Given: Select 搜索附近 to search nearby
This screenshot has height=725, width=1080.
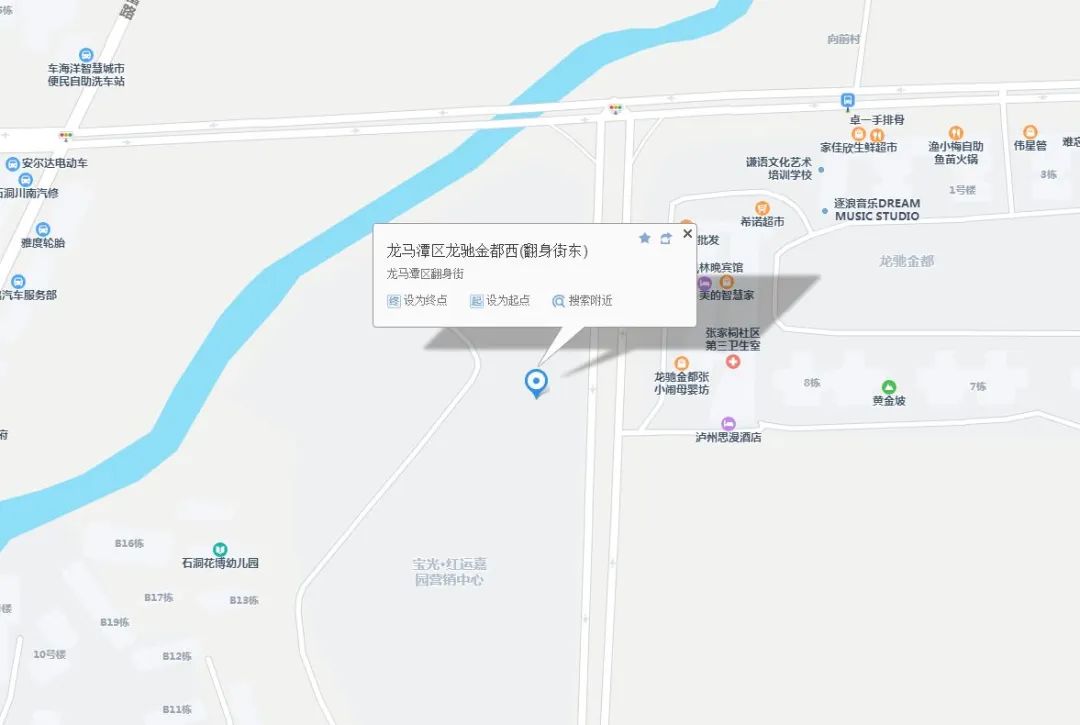Looking at the screenshot, I should point(582,300).
